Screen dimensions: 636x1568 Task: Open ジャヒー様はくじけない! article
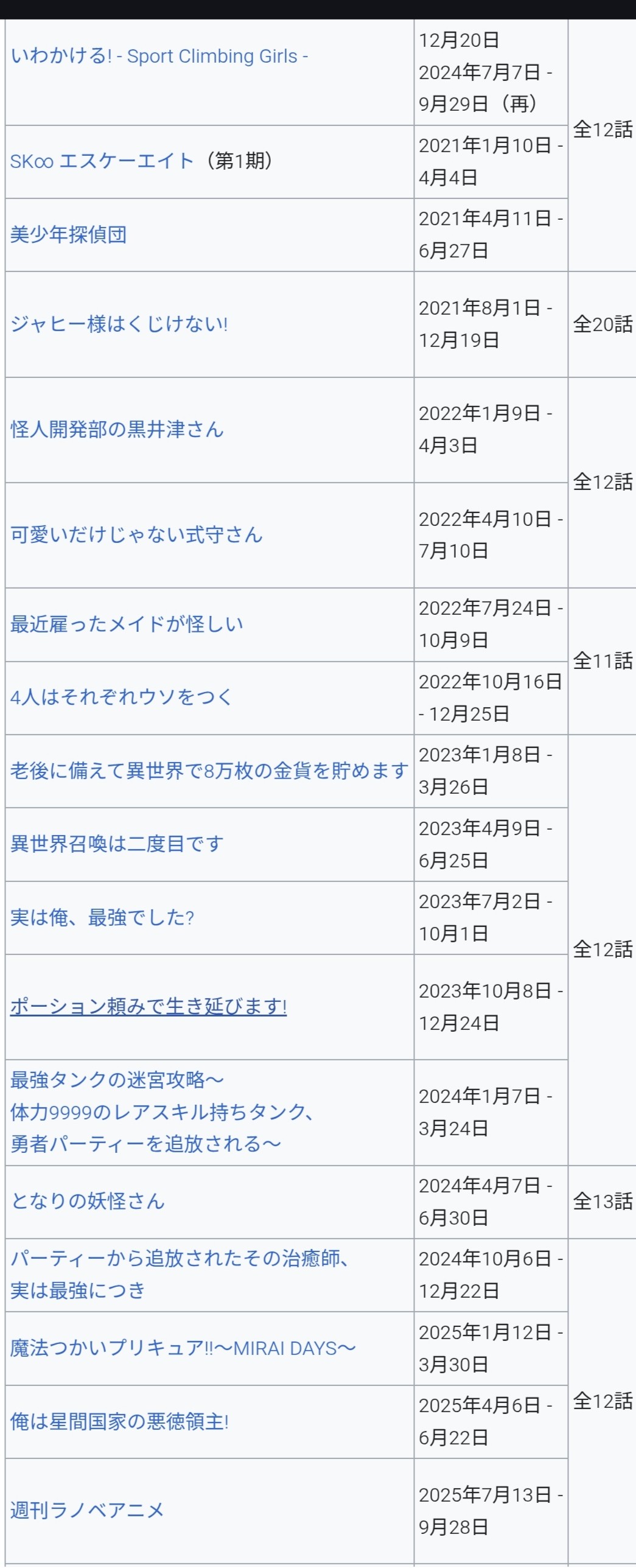[x=119, y=324]
